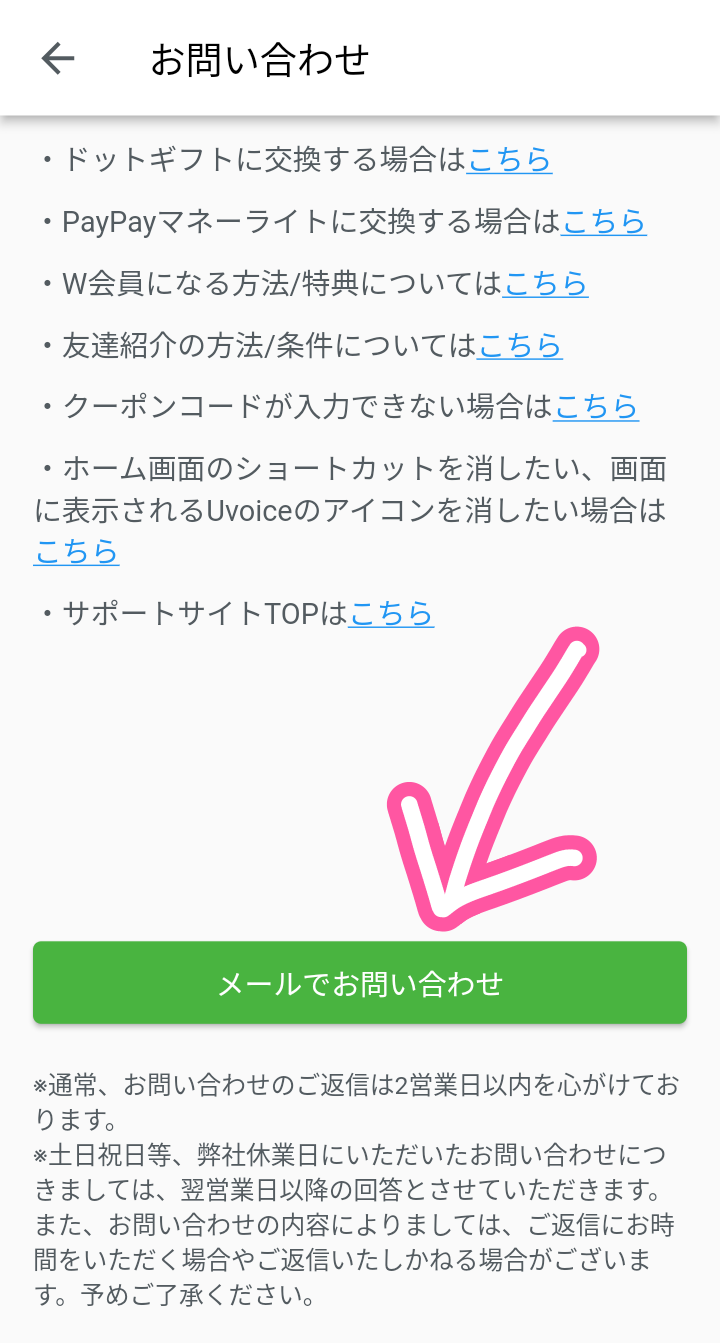Open こちら link for ドットギフト exchange
This screenshot has width=720, height=1343.
click(x=509, y=160)
